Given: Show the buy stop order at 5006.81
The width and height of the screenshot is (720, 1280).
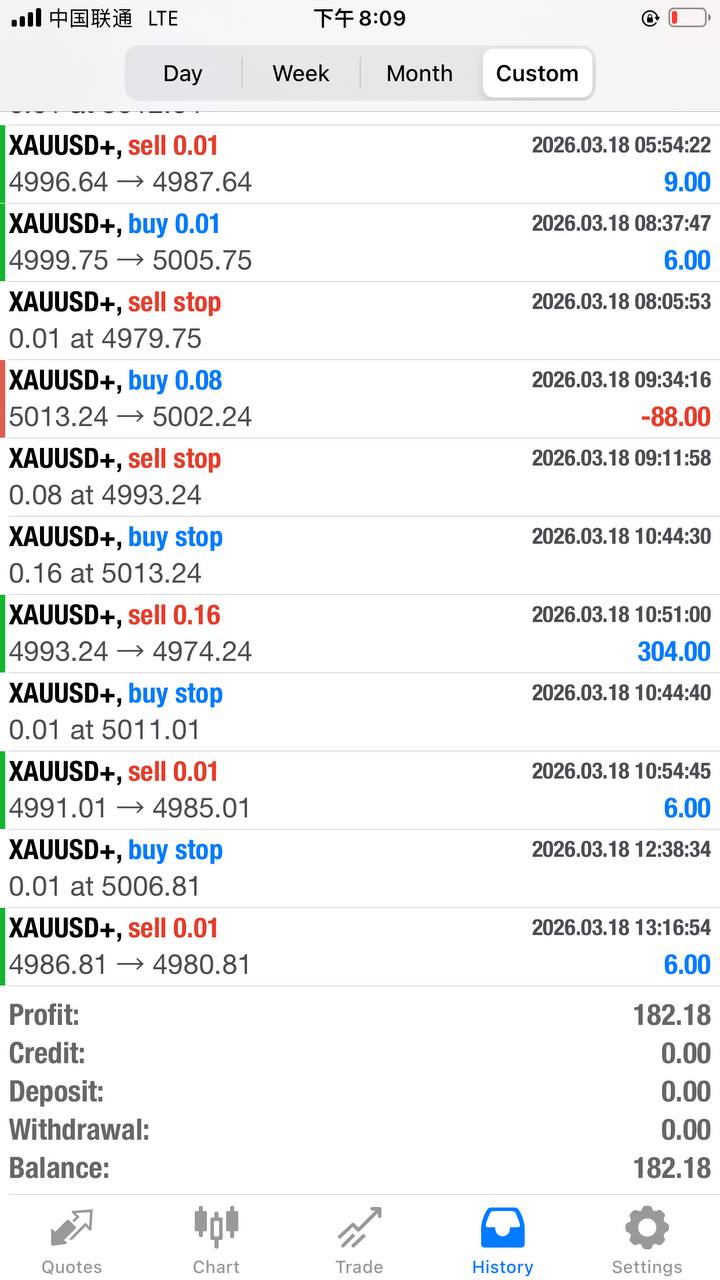Looking at the screenshot, I should tap(360, 868).
